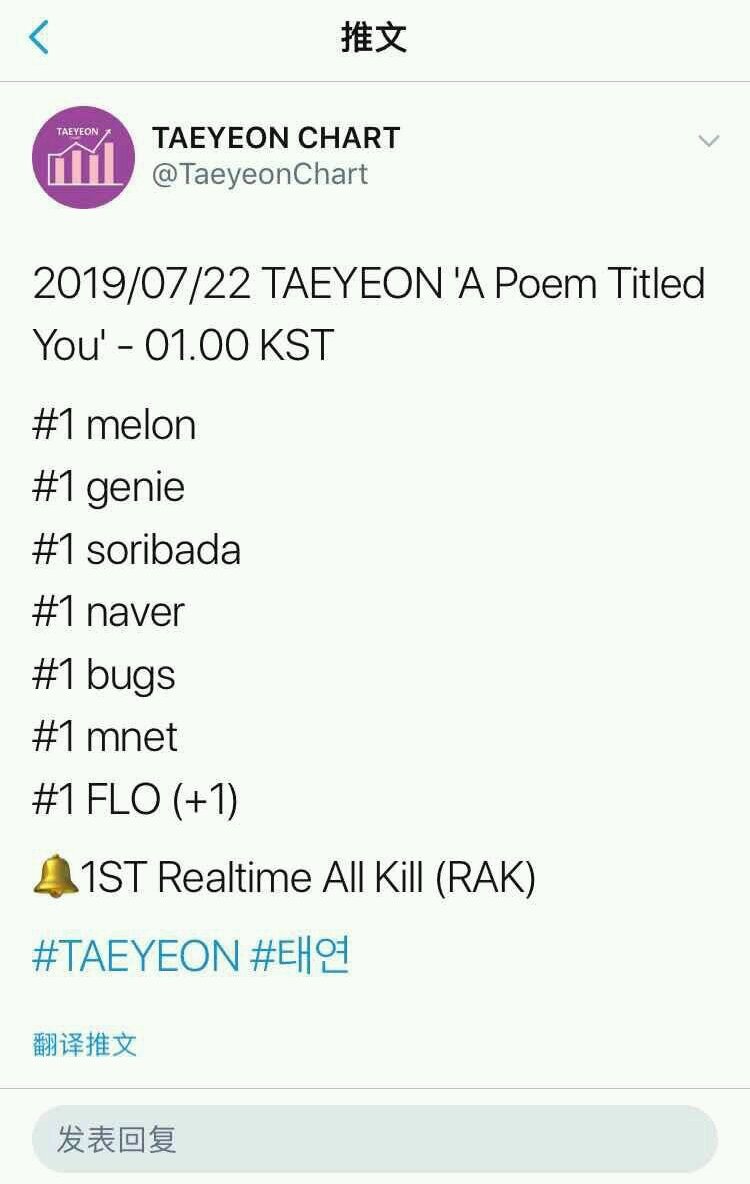Open TAEYEON CHART profile picture
Image resolution: width=750 pixels, height=1184 pixels.
tap(83, 157)
